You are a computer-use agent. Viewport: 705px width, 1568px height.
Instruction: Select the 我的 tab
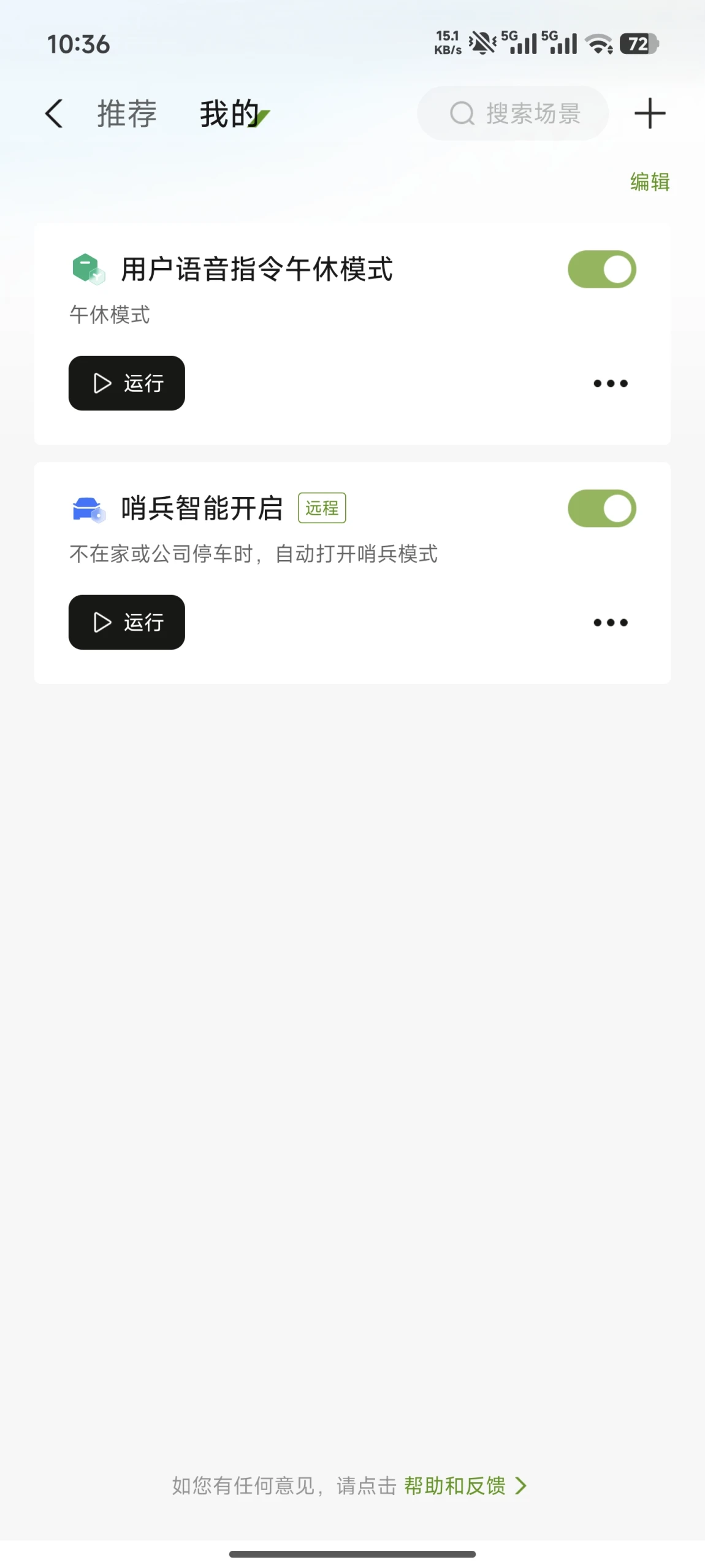click(x=229, y=114)
